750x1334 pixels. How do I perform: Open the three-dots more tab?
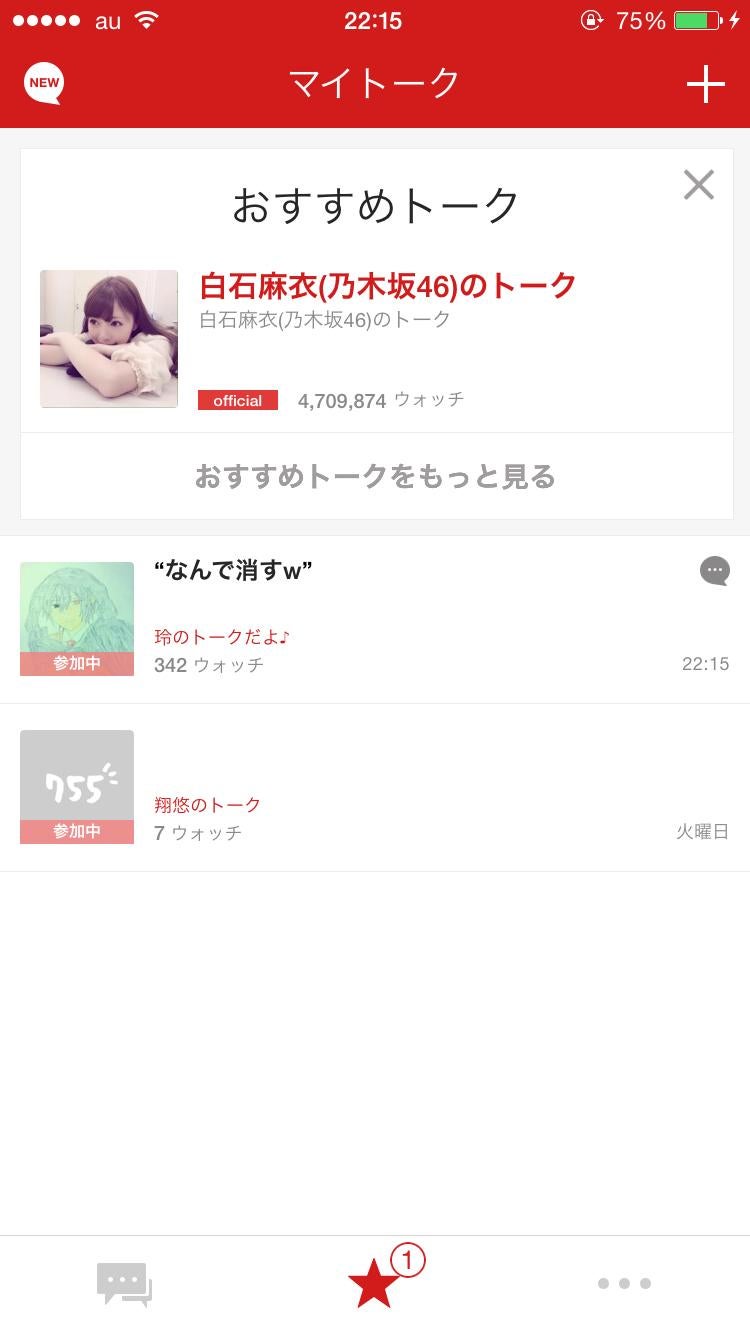[624, 1284]
